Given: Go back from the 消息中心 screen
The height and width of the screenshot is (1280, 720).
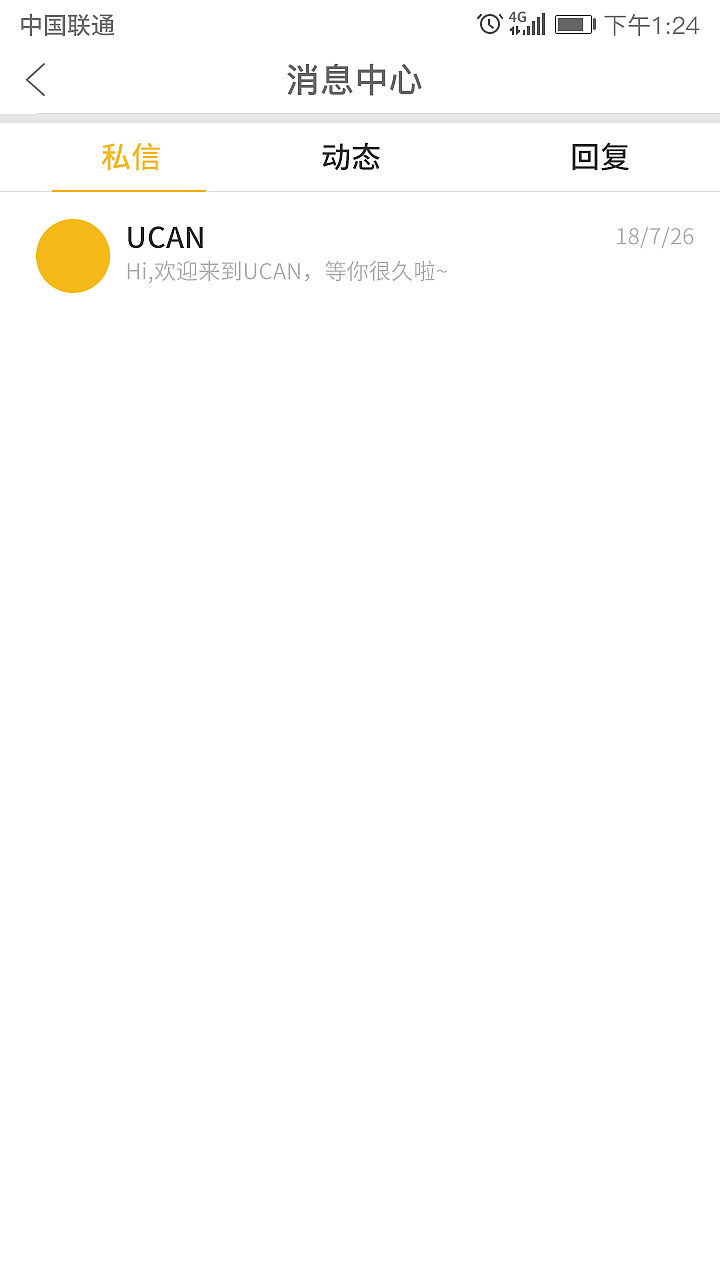Looking at the screenshot, I should coord(36,80).
